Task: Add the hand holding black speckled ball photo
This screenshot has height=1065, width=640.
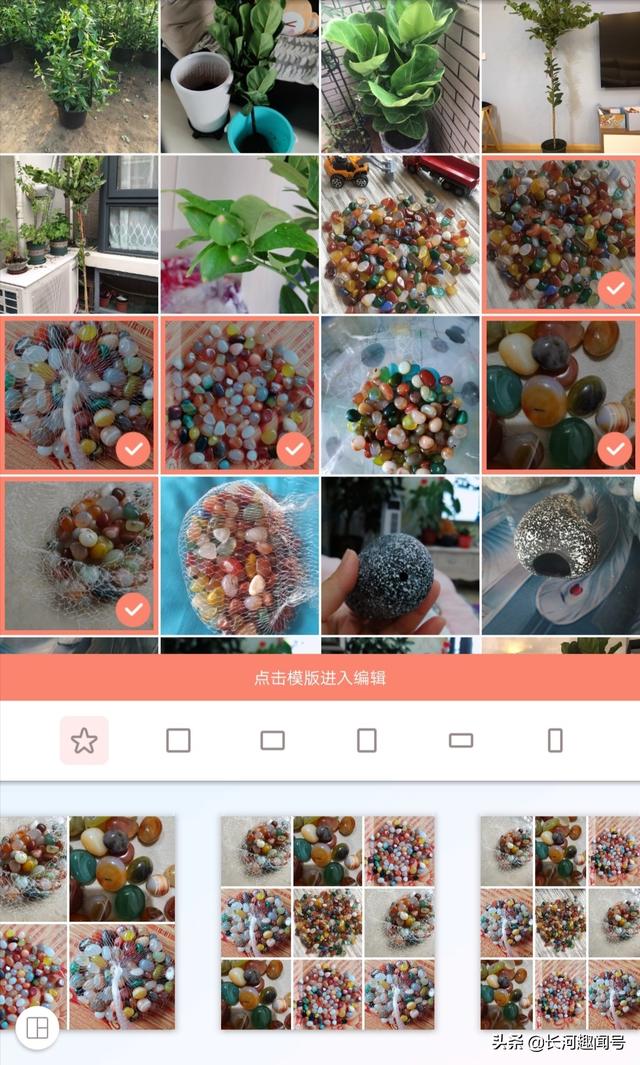Action: 400,555
